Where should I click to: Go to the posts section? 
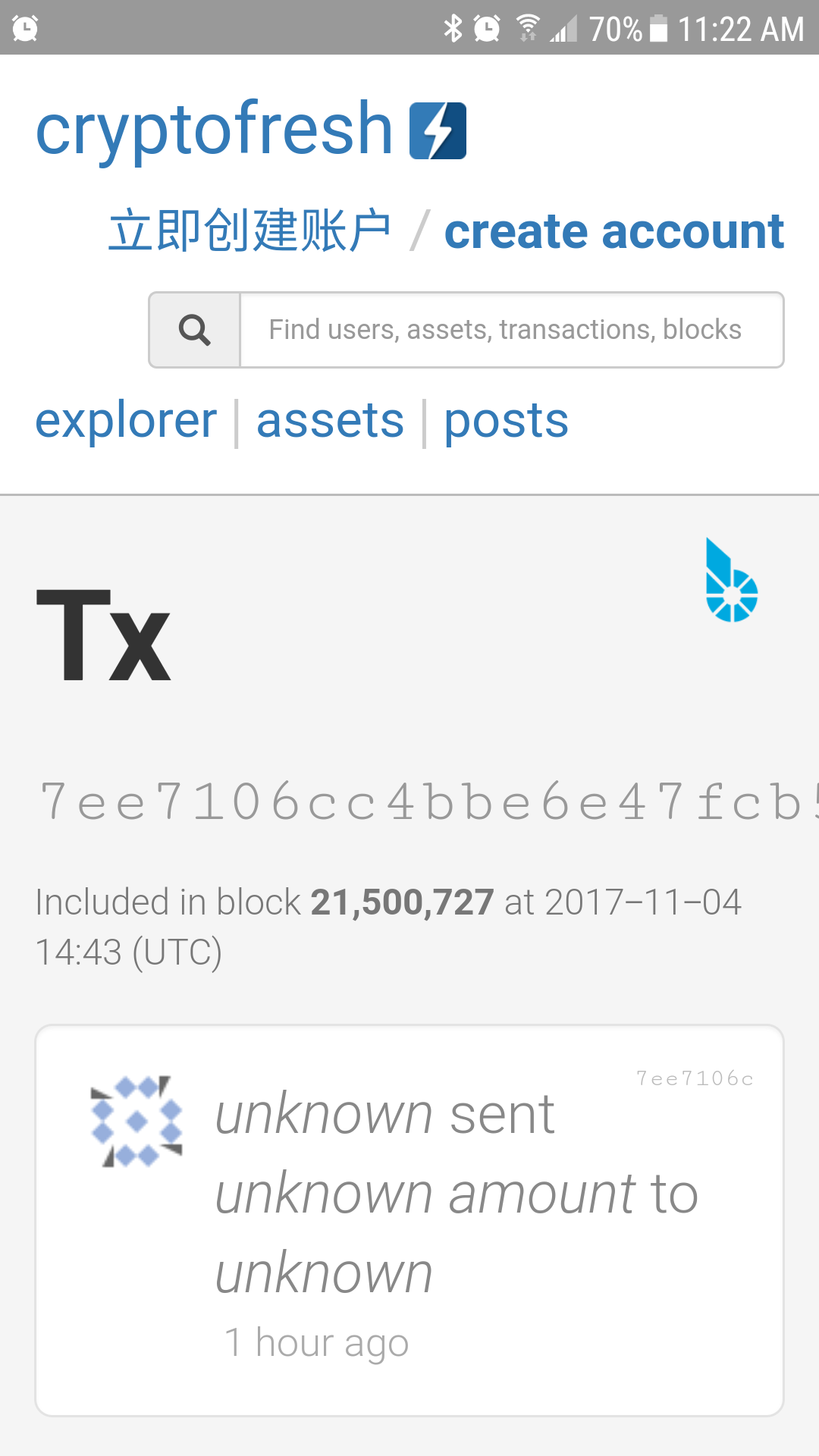click(506, 421)
